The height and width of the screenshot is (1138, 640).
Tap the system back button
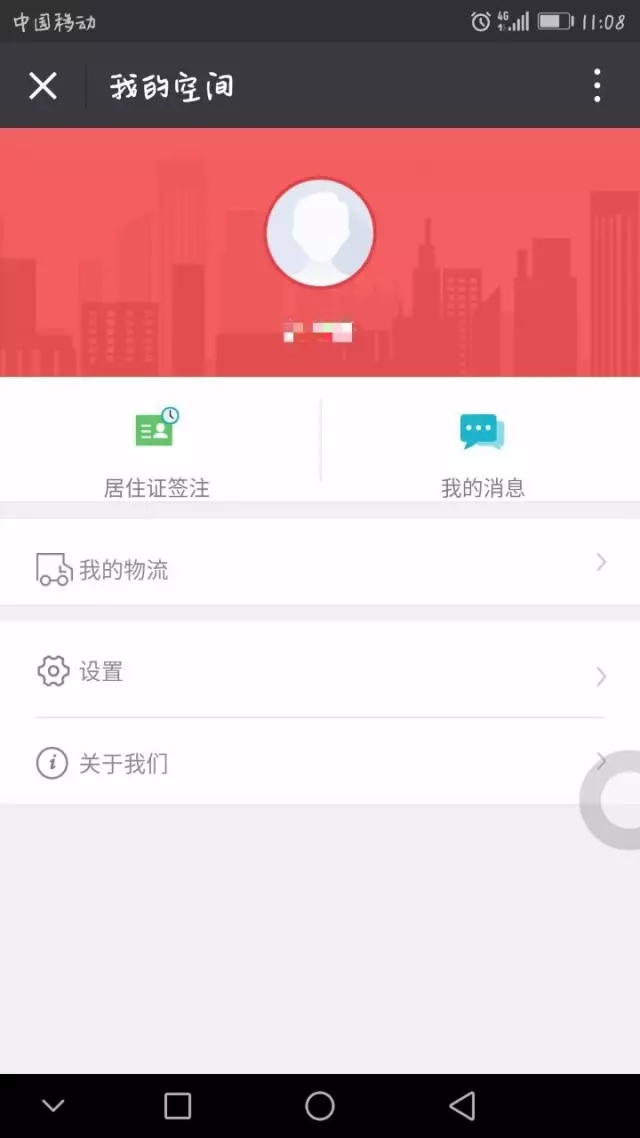[x=461, y=1105]
